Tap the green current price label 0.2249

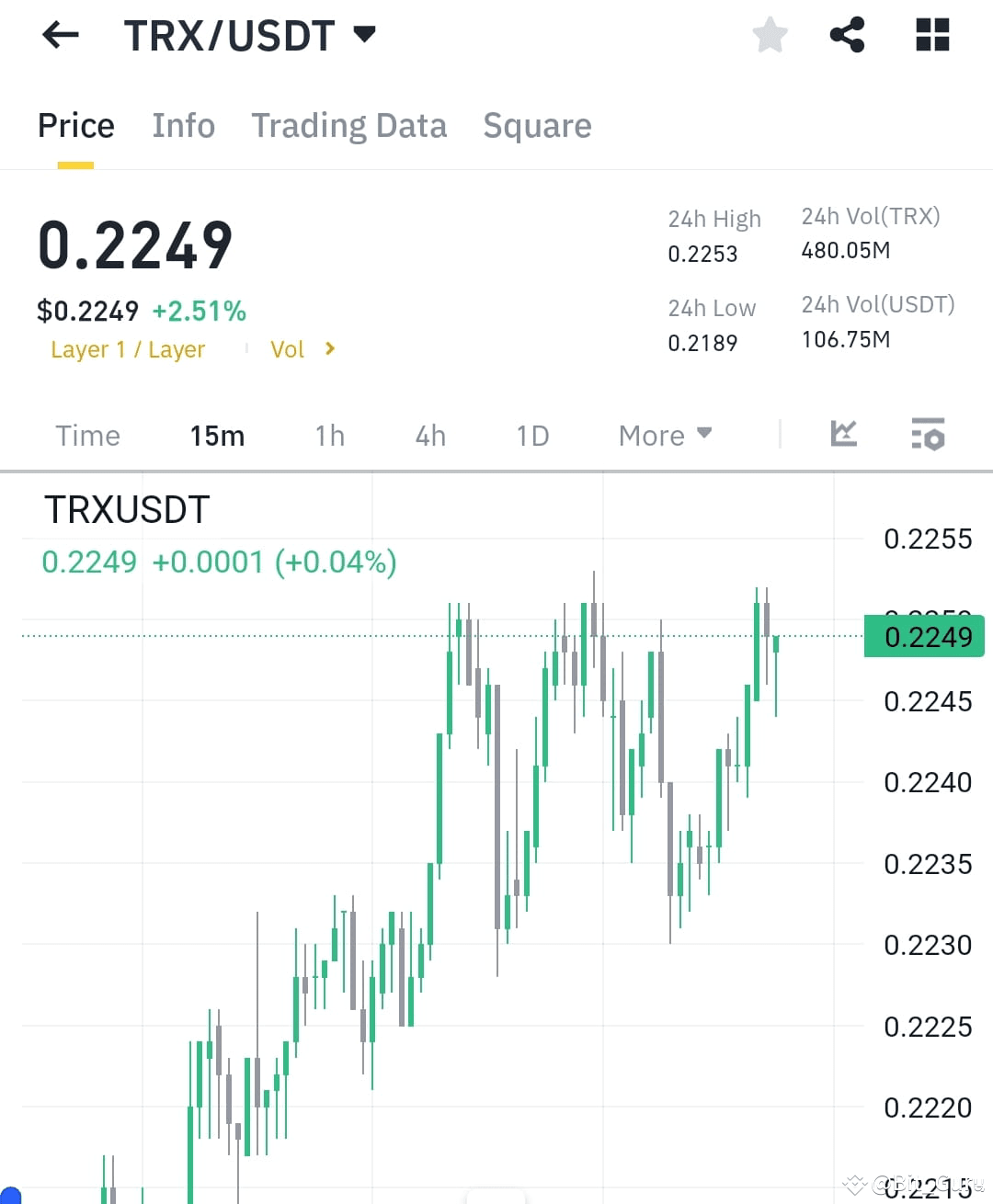coord(924,636)
